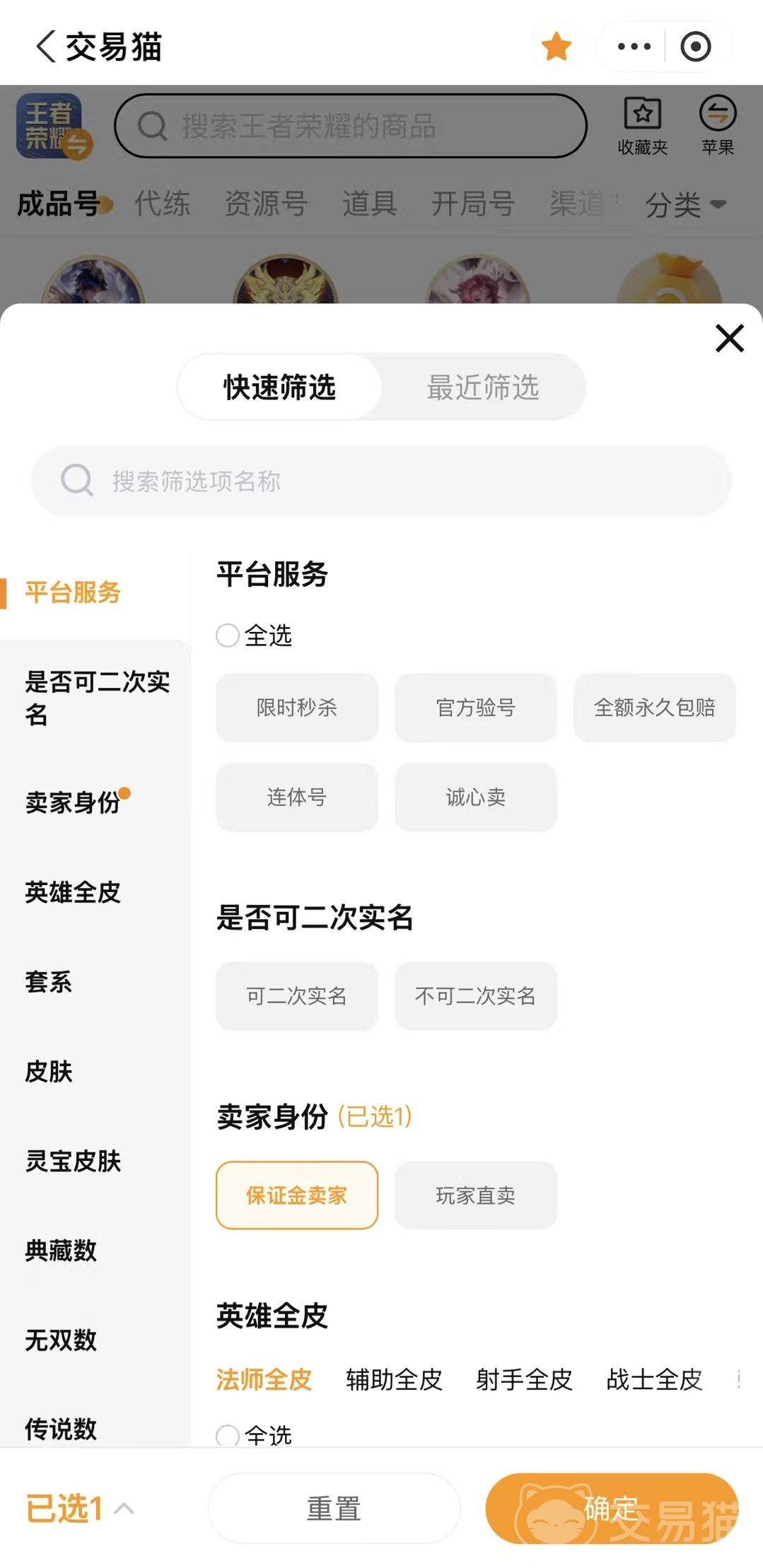763x1568 pixels.
Task: Select 可二次实名 option
Action: tap(297, 995)
